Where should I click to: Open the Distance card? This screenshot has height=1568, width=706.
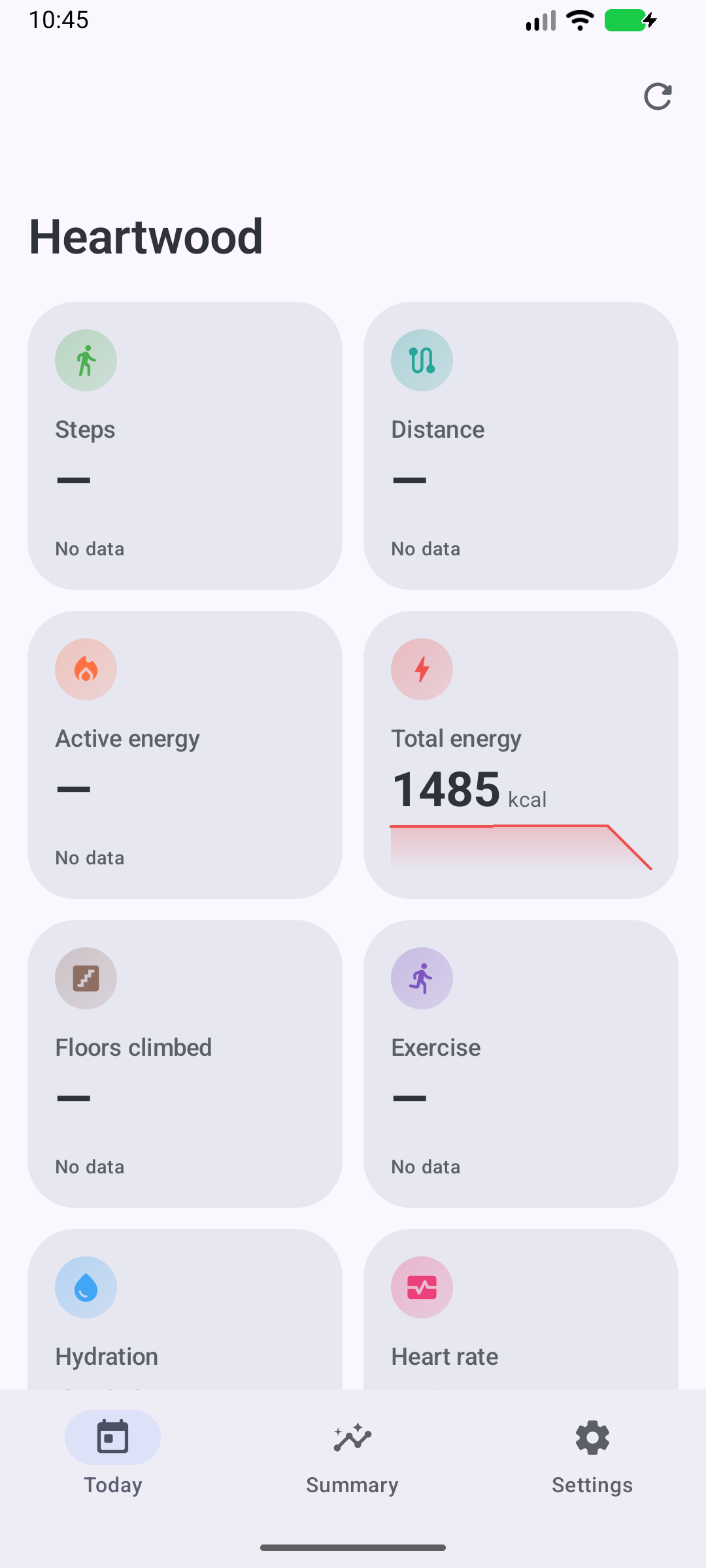(x=521, y=446)
